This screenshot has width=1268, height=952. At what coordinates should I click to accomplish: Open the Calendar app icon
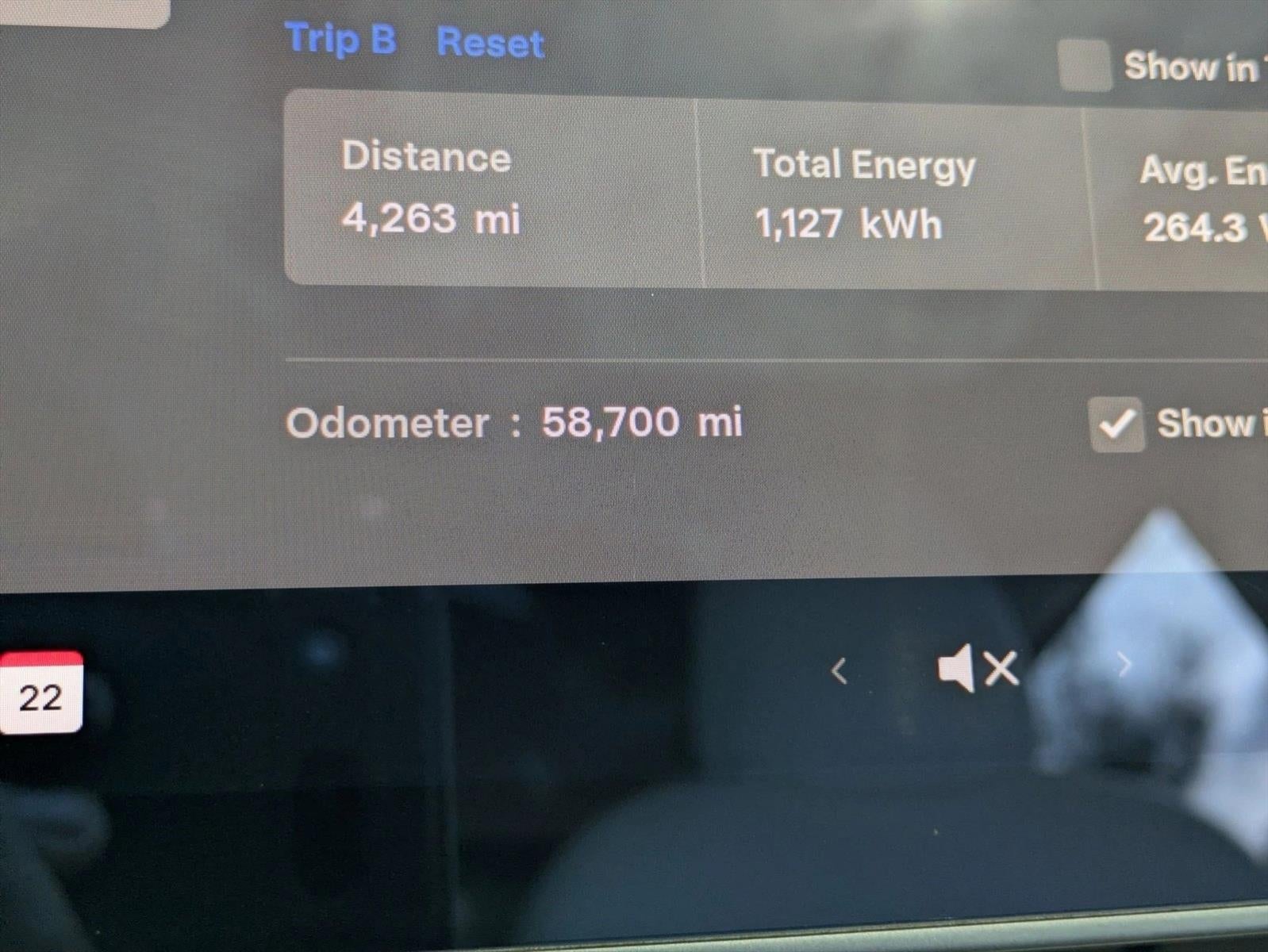[x=41, y=693]
